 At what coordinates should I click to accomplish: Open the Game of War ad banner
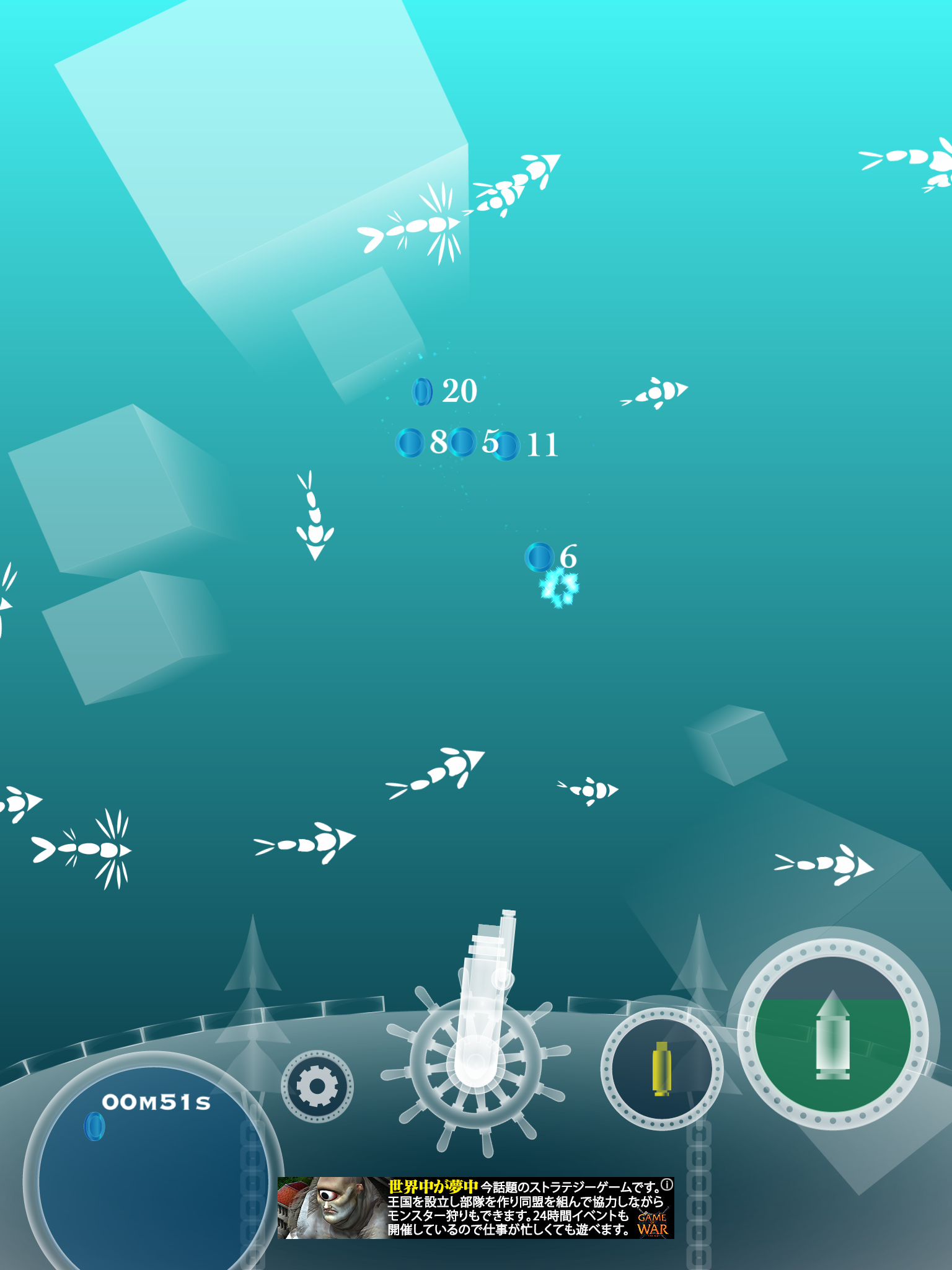[475, 1208]
